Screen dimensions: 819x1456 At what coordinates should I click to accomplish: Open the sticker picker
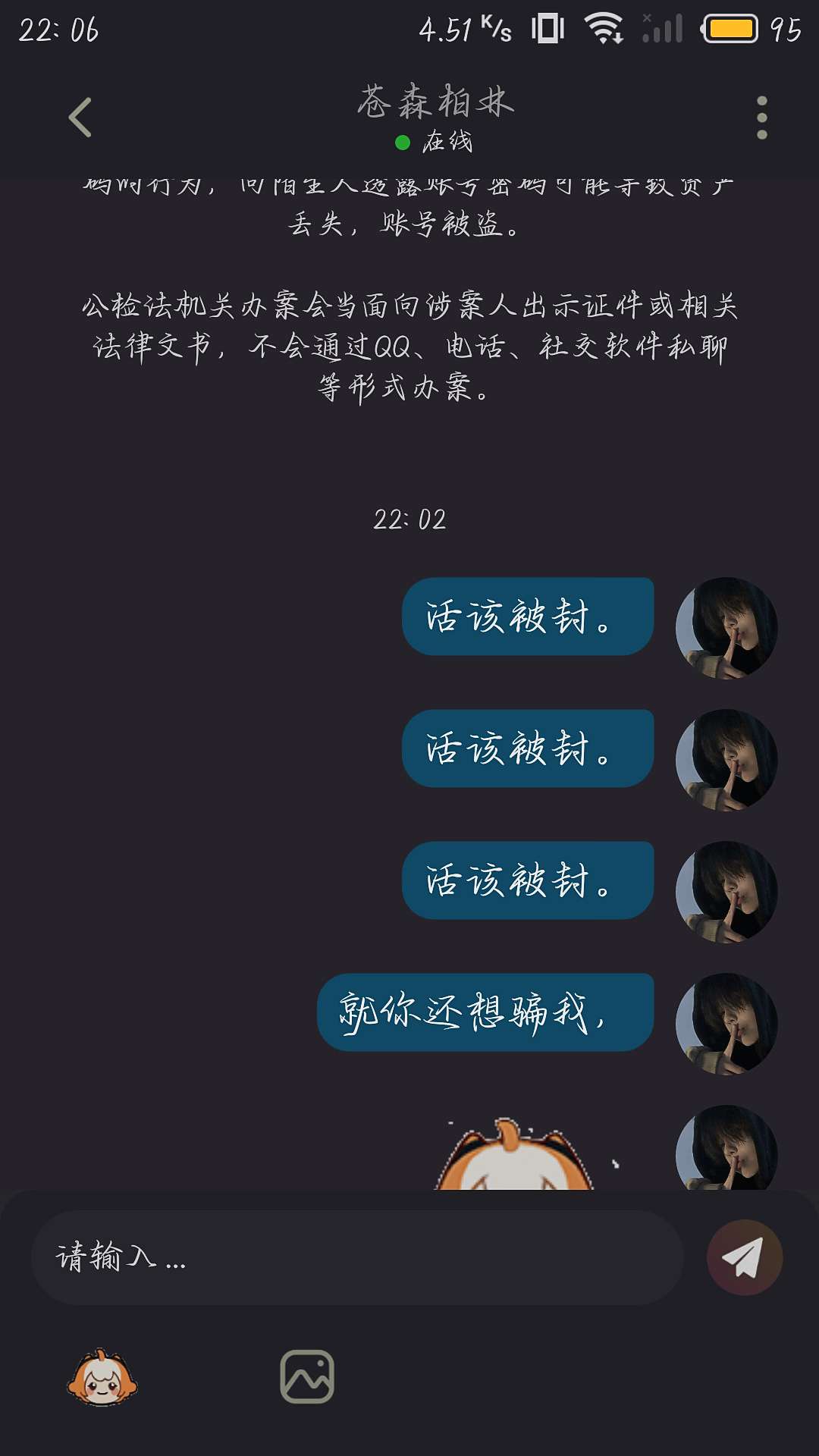tap(102, 1377)
